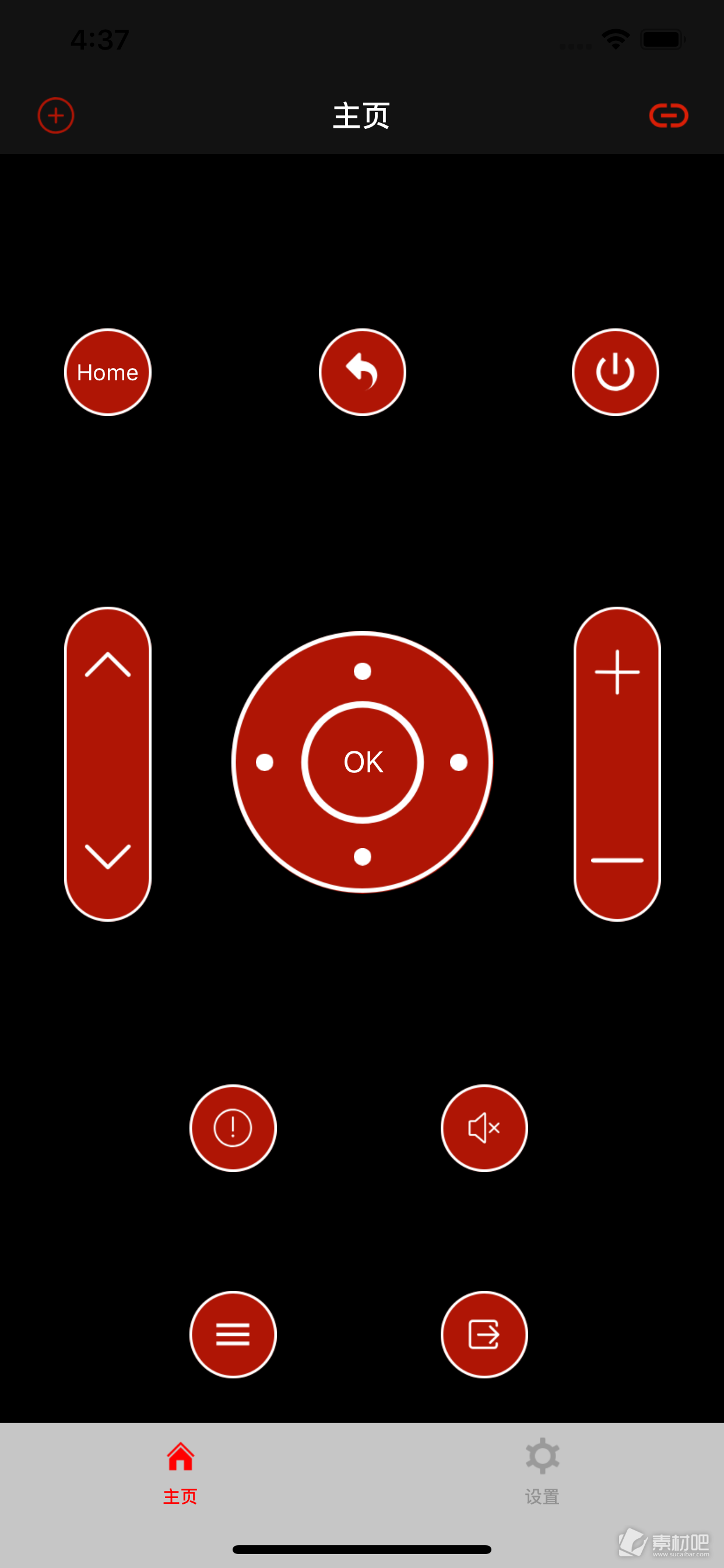
Task: Switch to the 设置 tab
Action: (x=542, y=1471)
